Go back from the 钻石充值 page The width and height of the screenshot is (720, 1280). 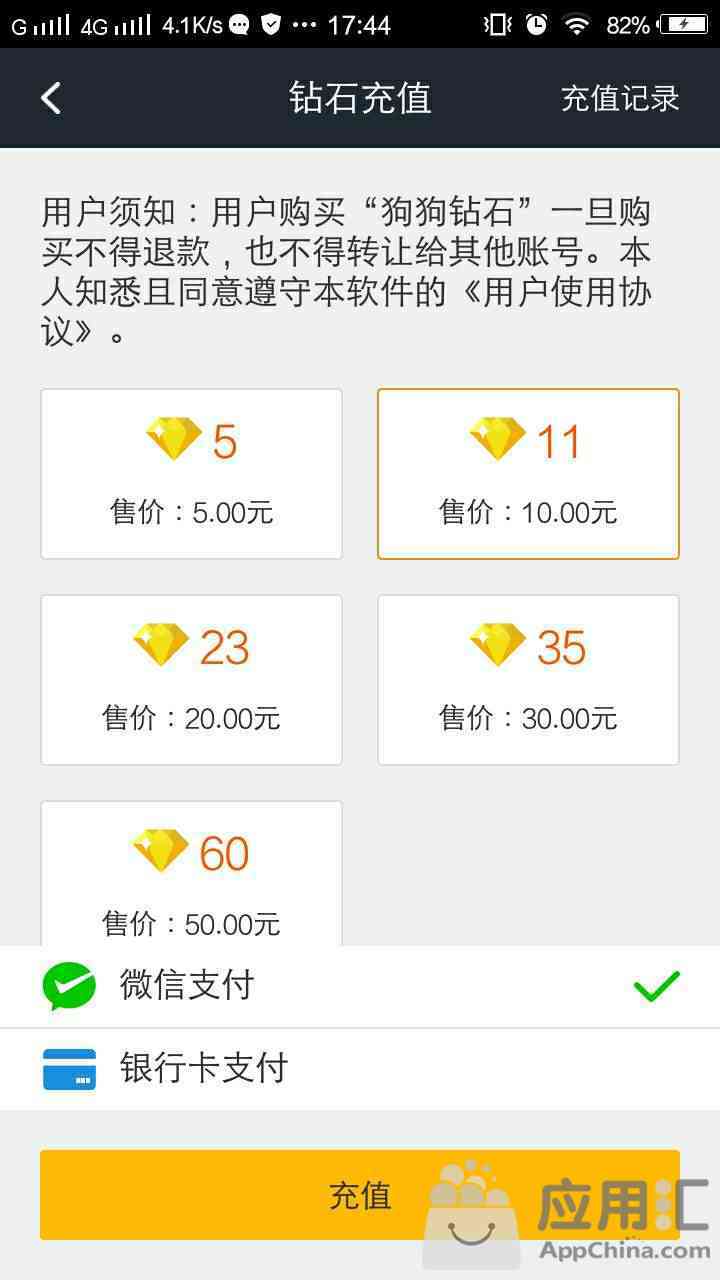51,98
